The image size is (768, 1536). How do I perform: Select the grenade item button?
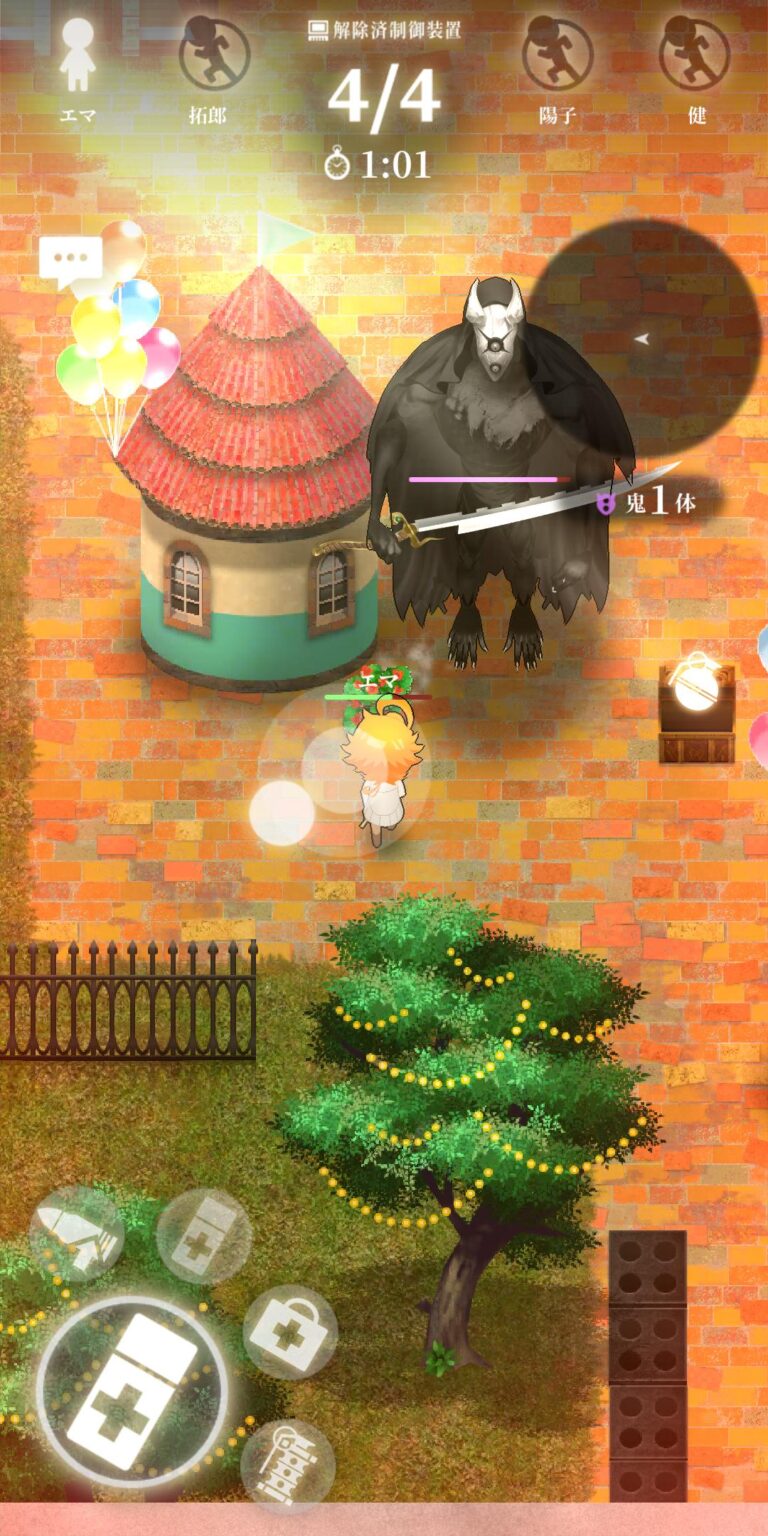coord(288,1466)
